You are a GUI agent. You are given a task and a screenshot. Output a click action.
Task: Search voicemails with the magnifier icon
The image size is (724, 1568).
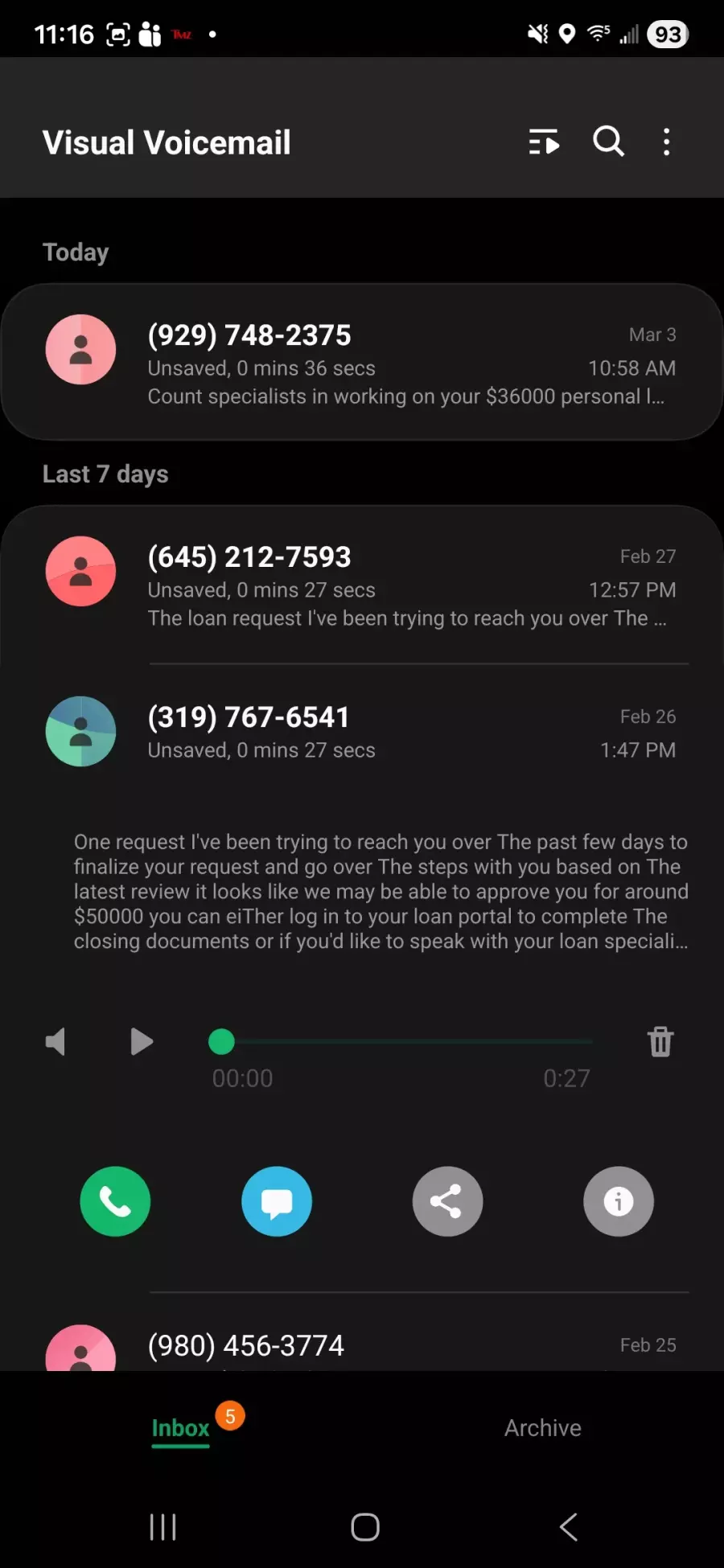click(x=608, y=142)
